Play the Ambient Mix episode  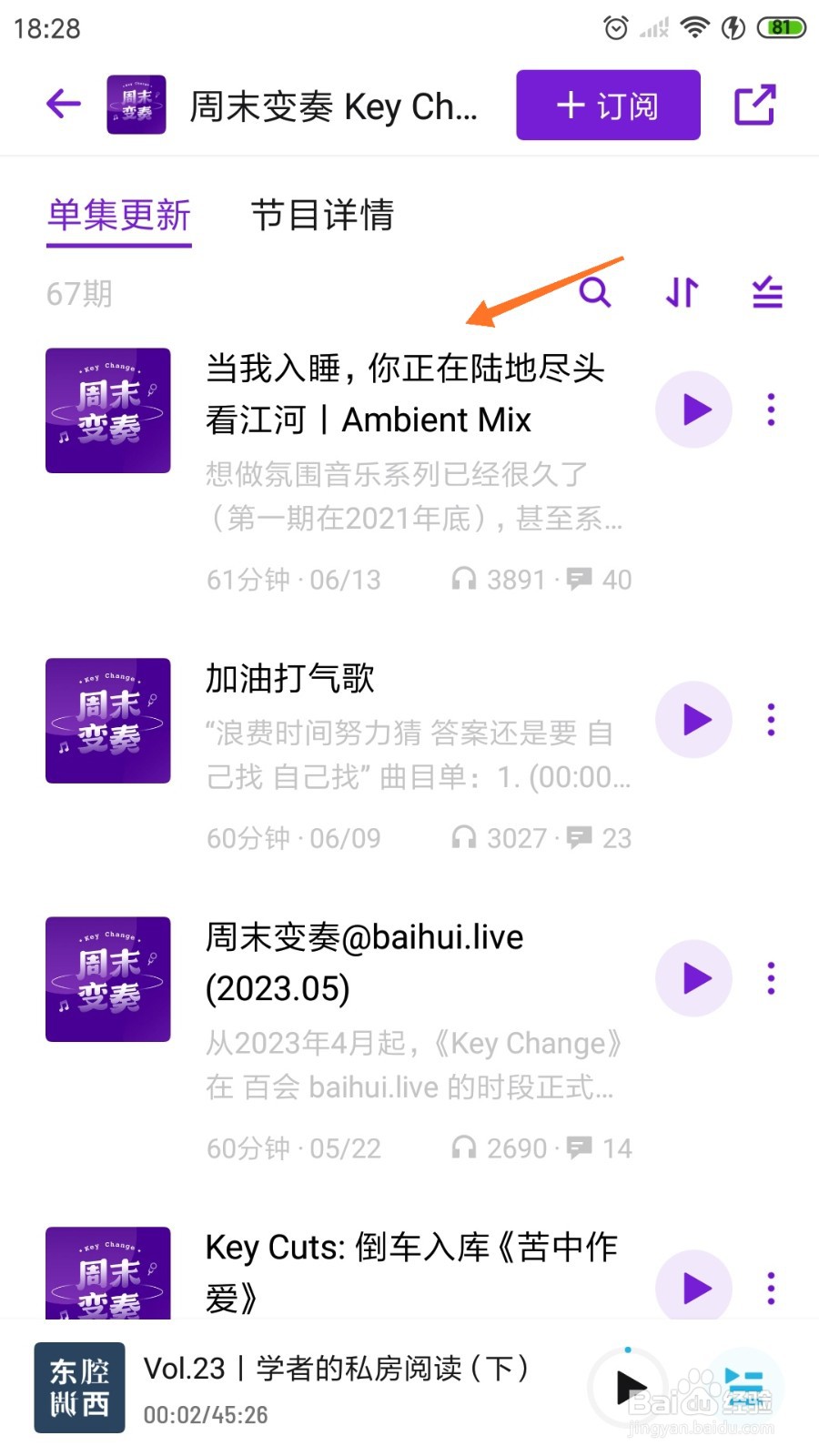(x=694, y=409)
